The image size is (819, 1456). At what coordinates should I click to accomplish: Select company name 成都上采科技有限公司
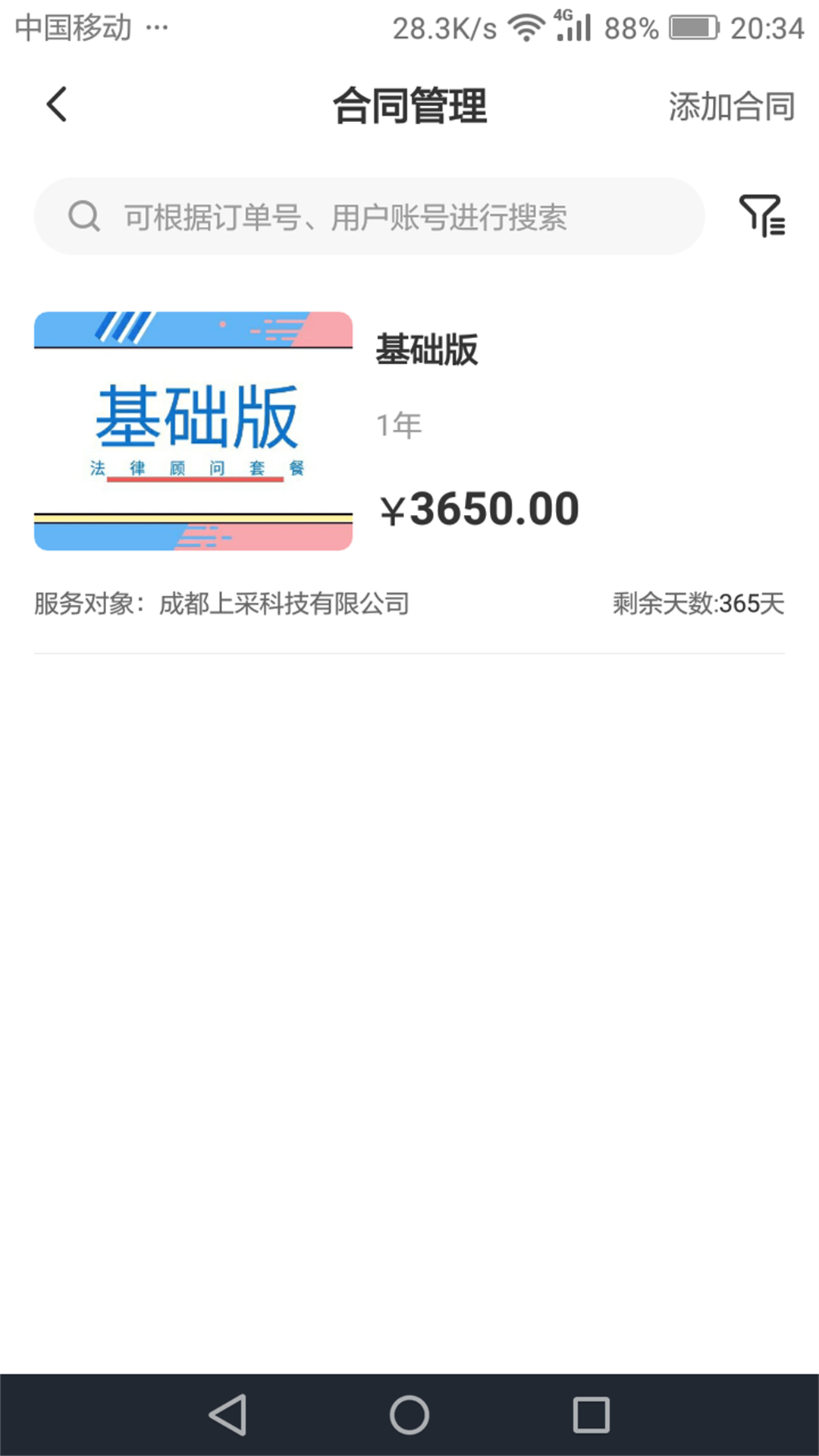coord(284,604)
